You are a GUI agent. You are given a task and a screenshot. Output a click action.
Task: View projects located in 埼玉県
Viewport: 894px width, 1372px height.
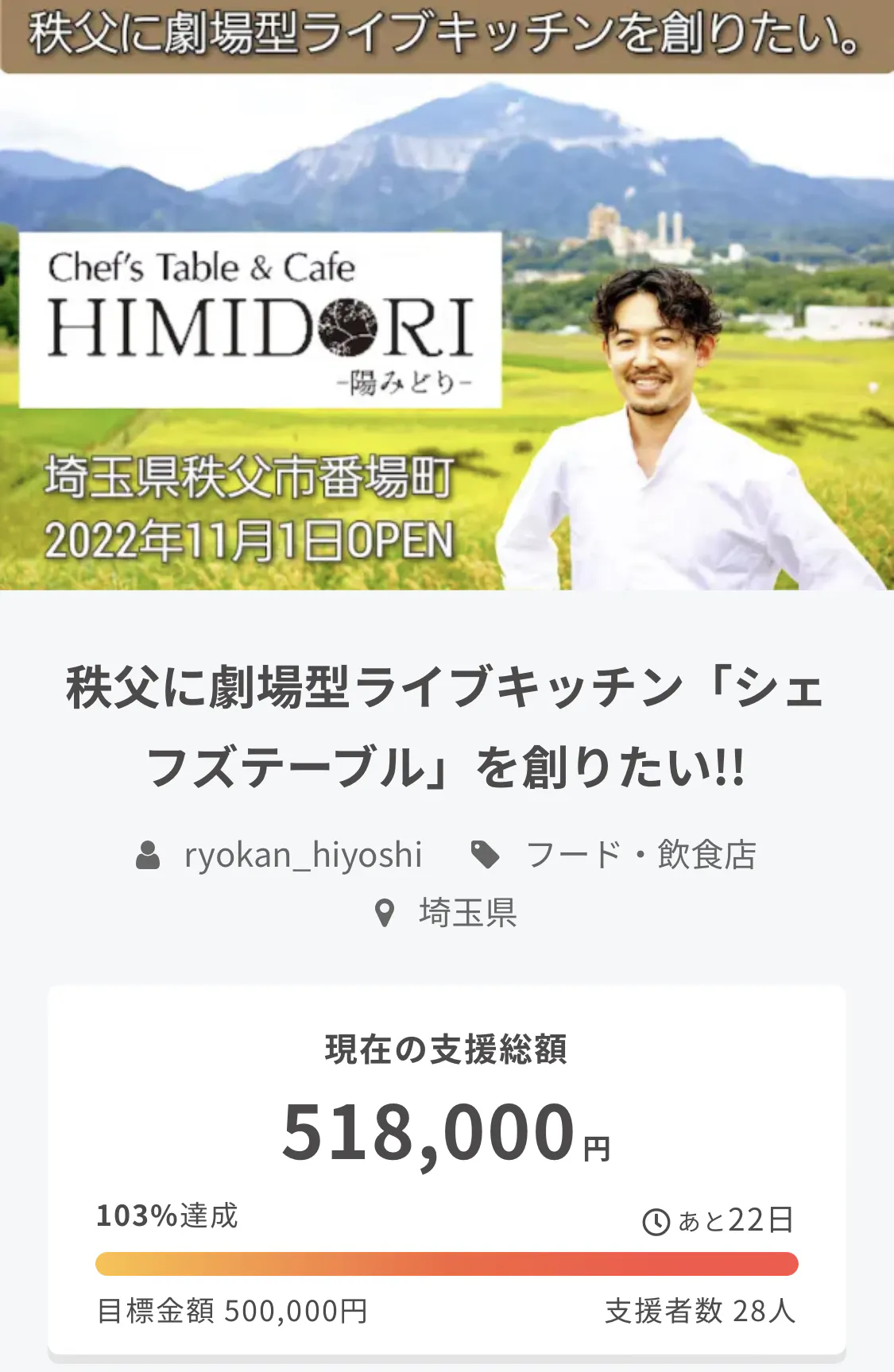467,913
